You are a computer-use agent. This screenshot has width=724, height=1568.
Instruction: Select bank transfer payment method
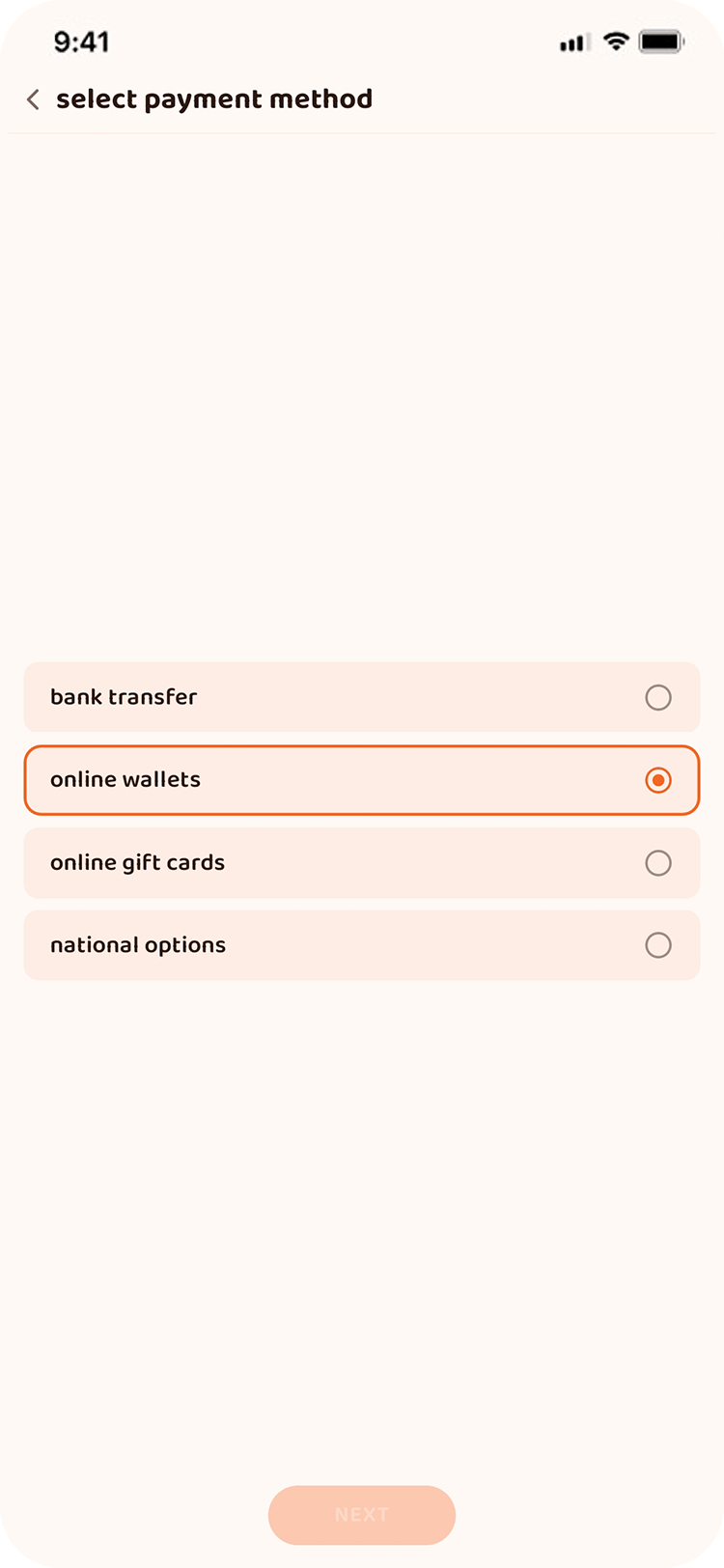(x=361, y=697)
